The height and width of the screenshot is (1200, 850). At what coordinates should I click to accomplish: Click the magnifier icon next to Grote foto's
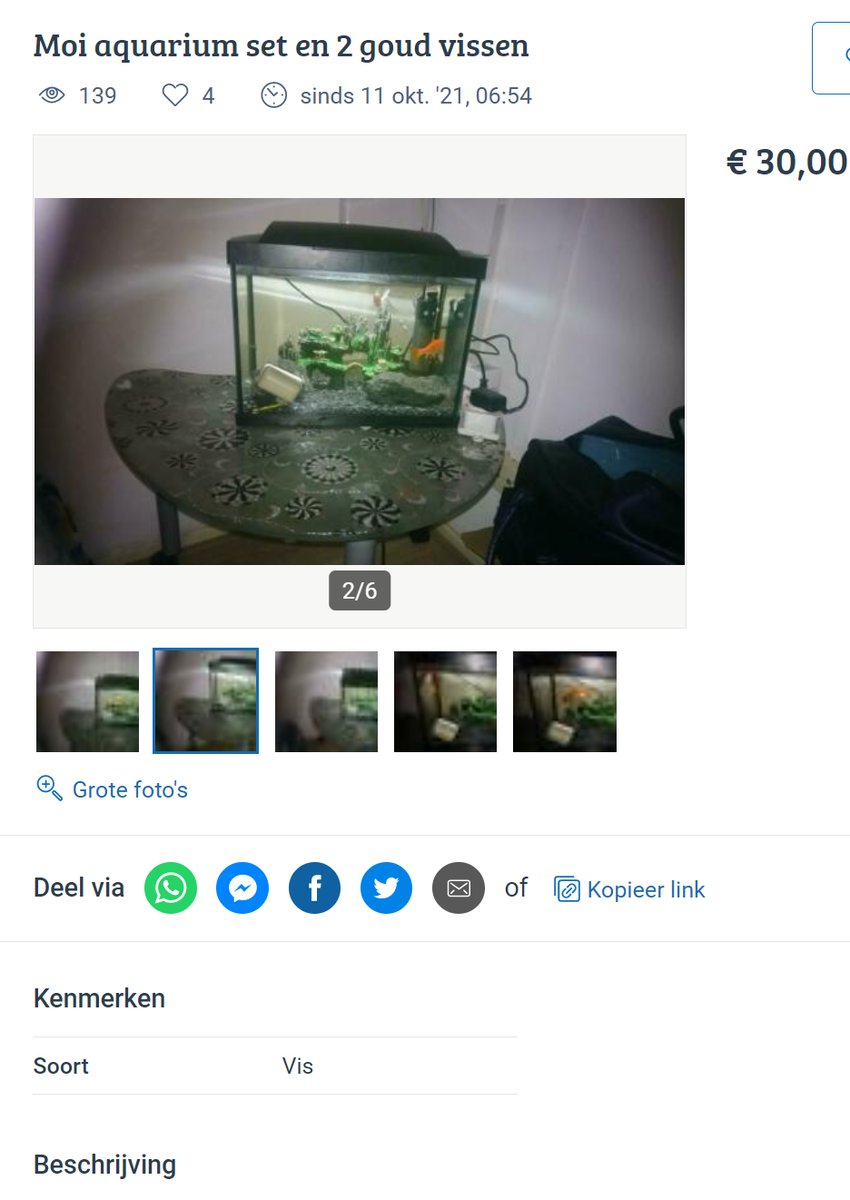(x=48, y=788)
